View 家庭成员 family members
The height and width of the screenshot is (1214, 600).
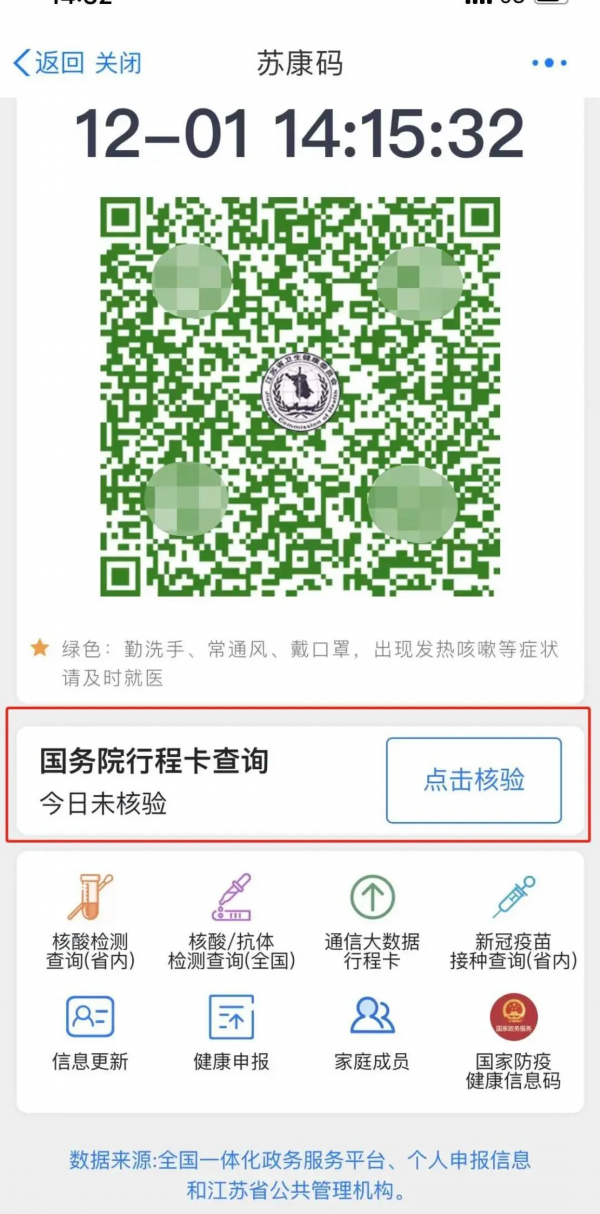click(372, 1032)
